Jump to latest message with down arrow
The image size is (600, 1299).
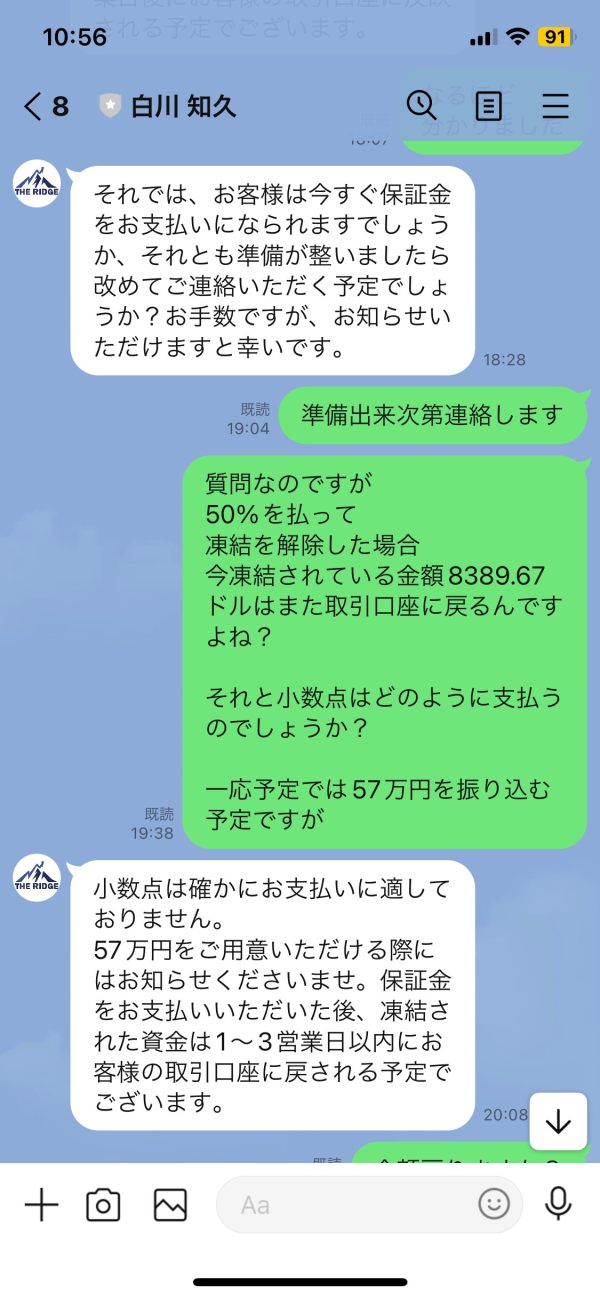558,1122
